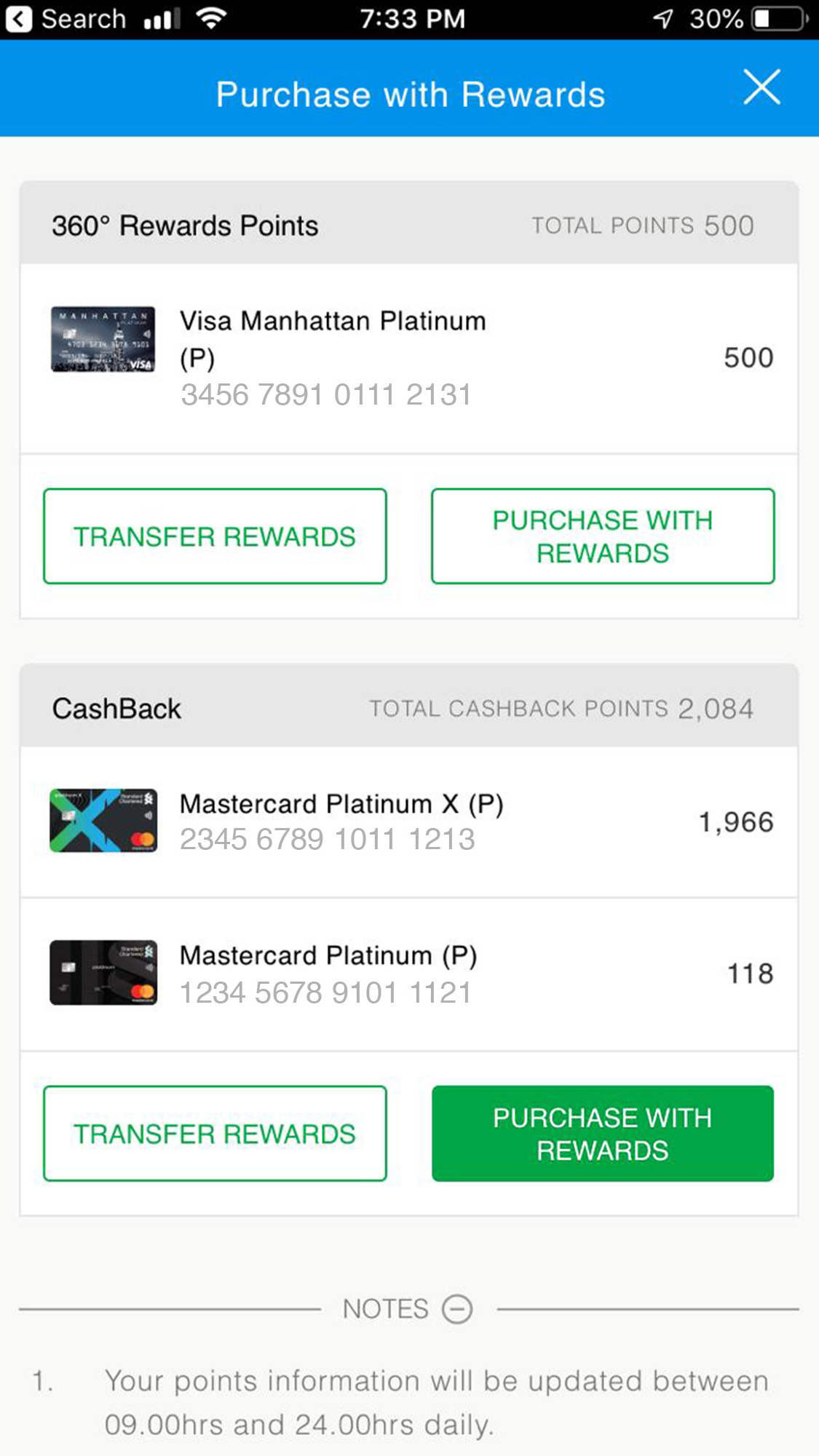Tap card number 3456 7891 0111 2131
Viewport: 819px width, 1456px height.
[x=325, y=394]
